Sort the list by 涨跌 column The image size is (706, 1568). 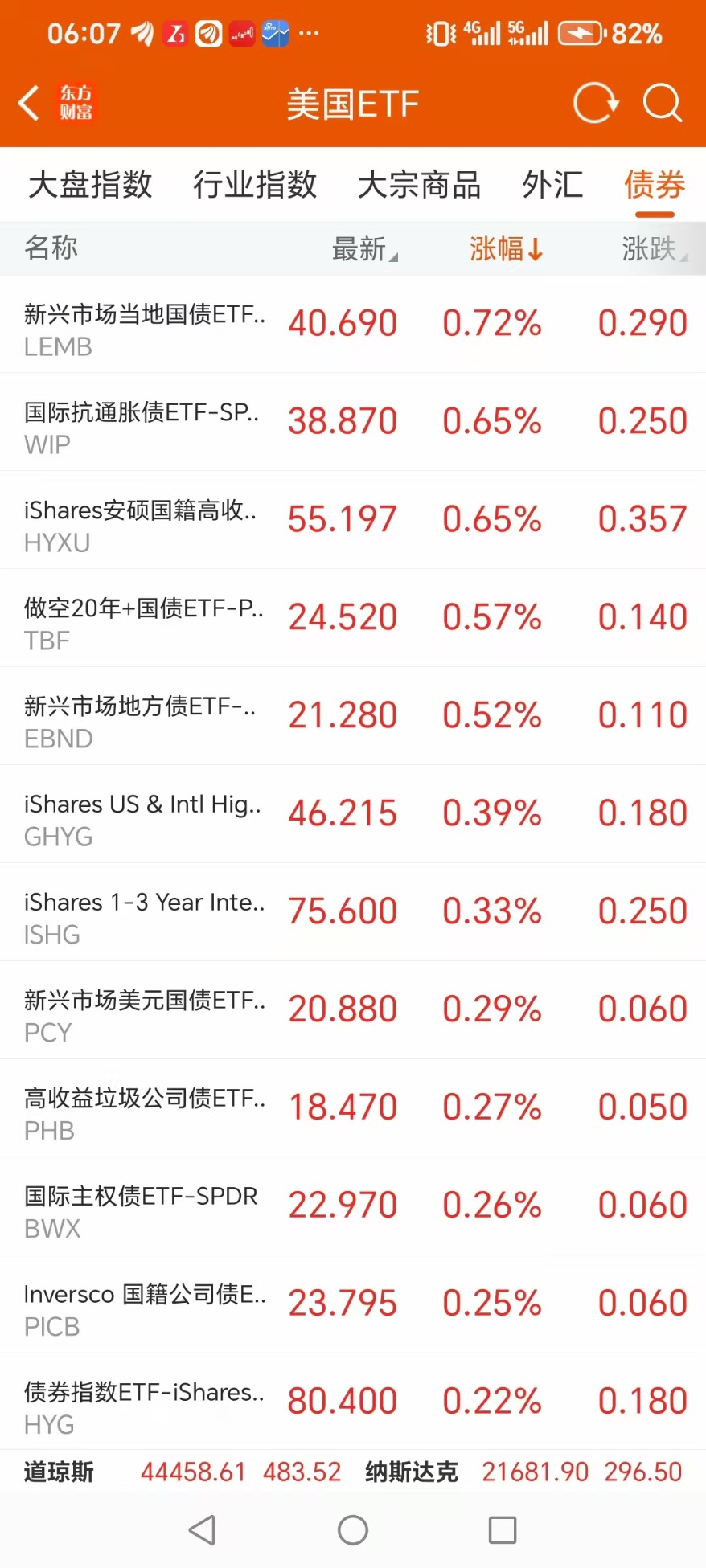click(655, 248)
